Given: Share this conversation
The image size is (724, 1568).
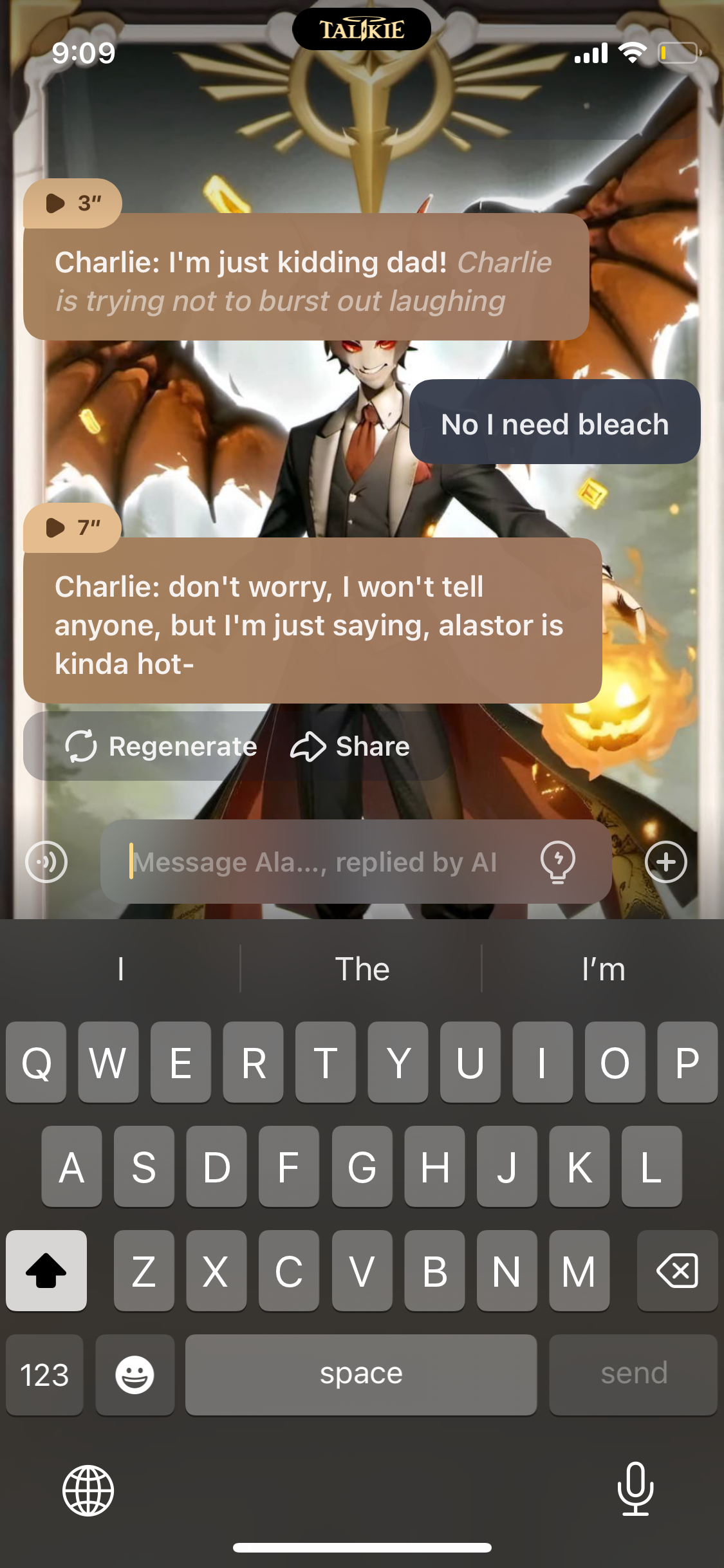Looking at the screenshot, I should (x=351, y=747).
